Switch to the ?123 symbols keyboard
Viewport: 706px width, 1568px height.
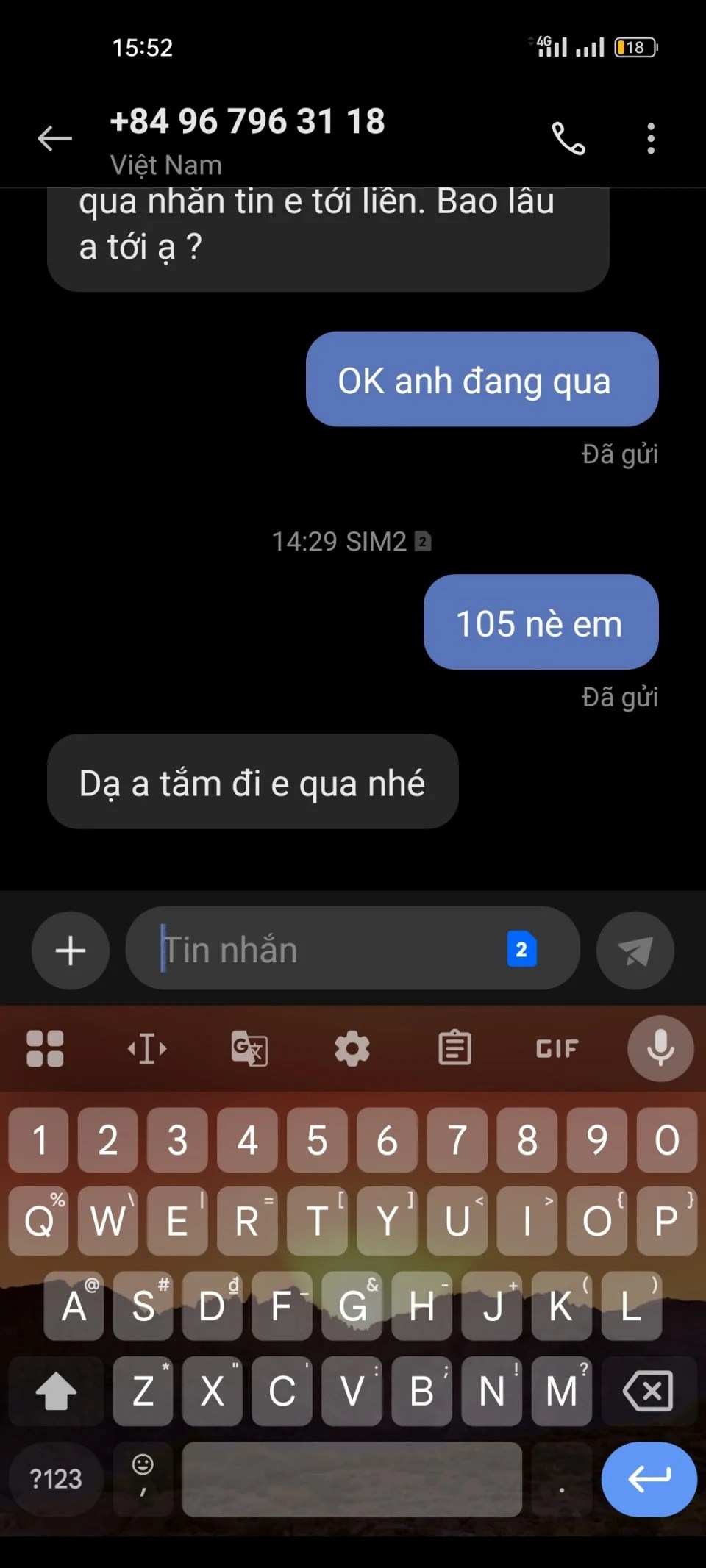click(x=56, y=1479)
